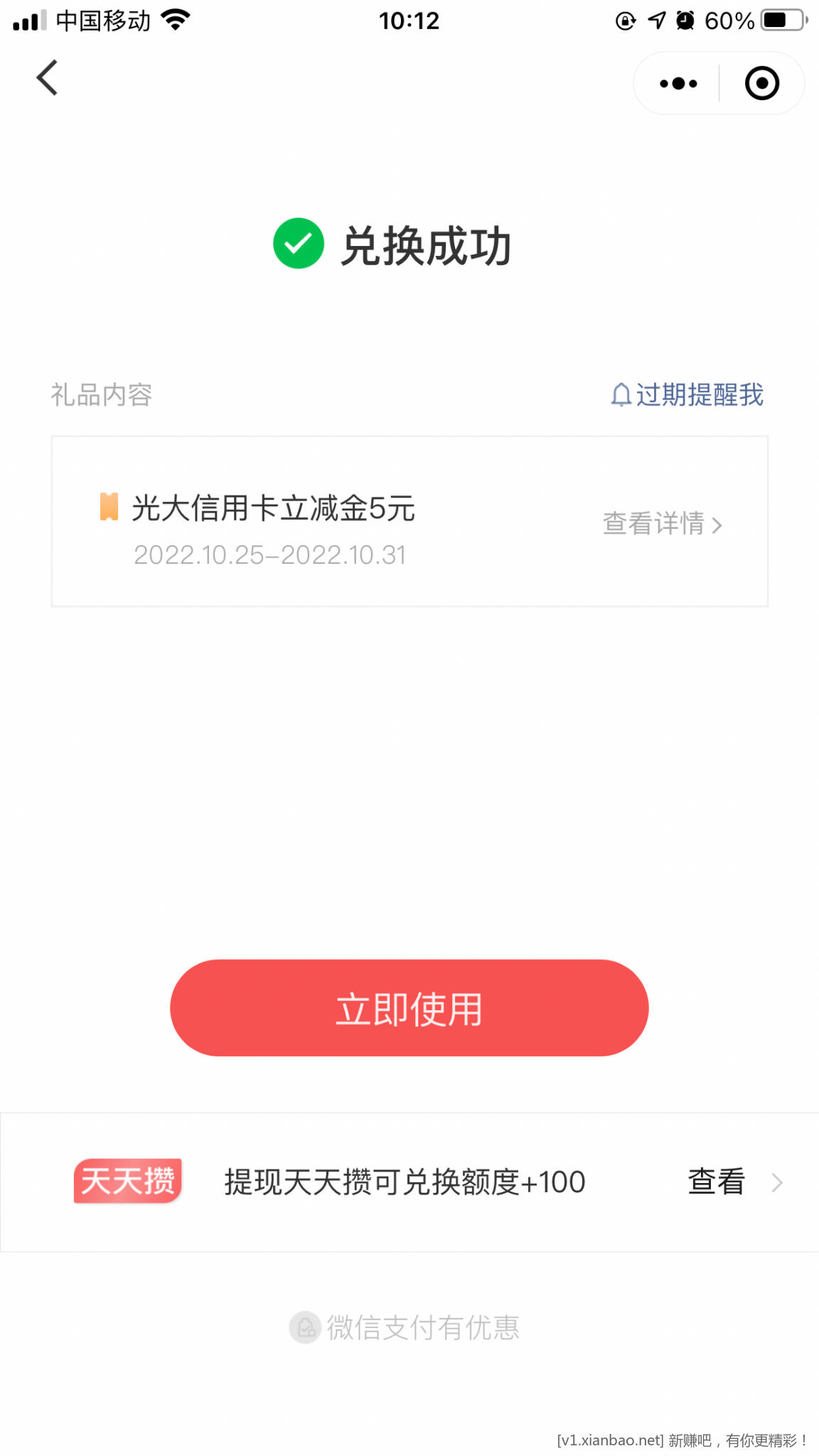Open the mini program three-dot menu
The width and height of the screenshot is (819, 1456).
(678, 84)
